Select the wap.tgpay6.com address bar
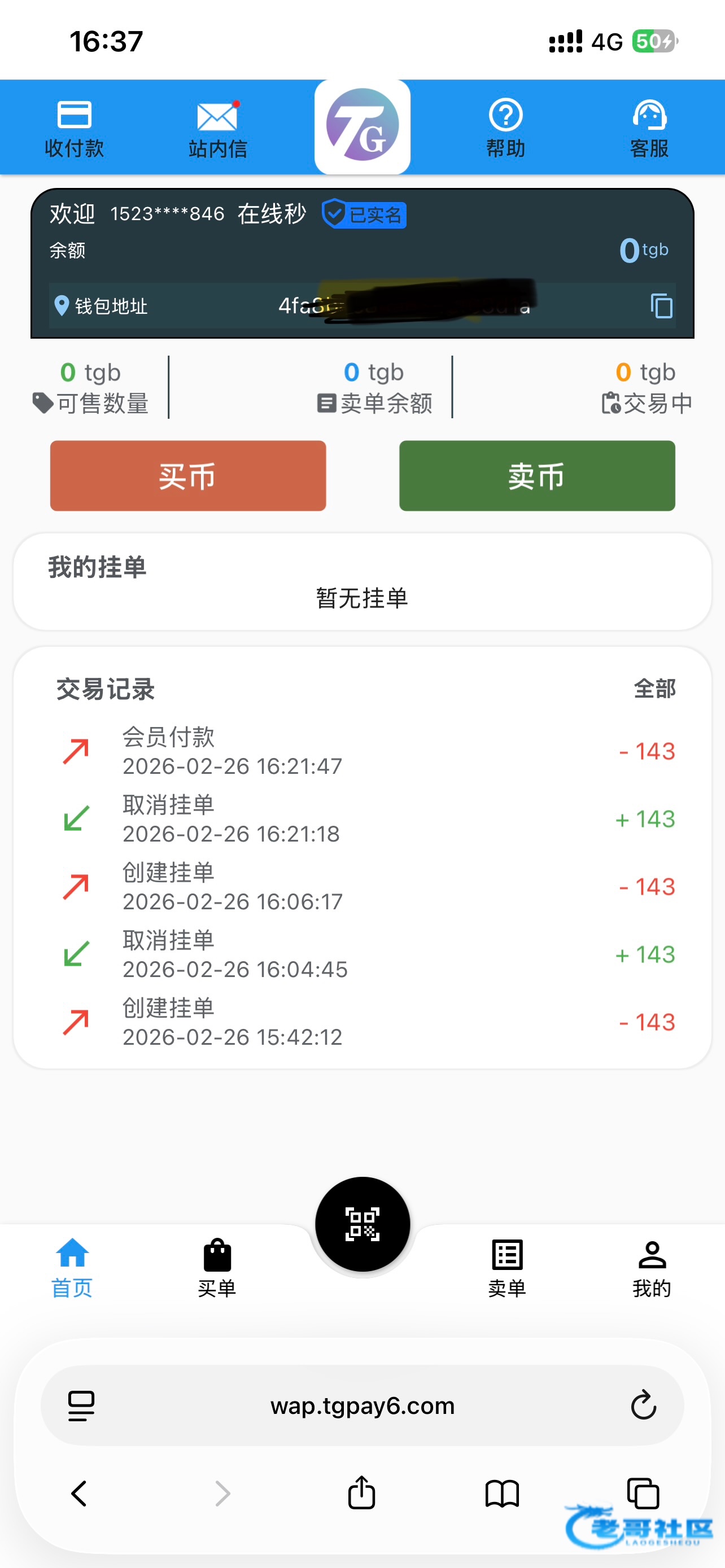The image size is (725, 1568). [x=362, y=1405]
